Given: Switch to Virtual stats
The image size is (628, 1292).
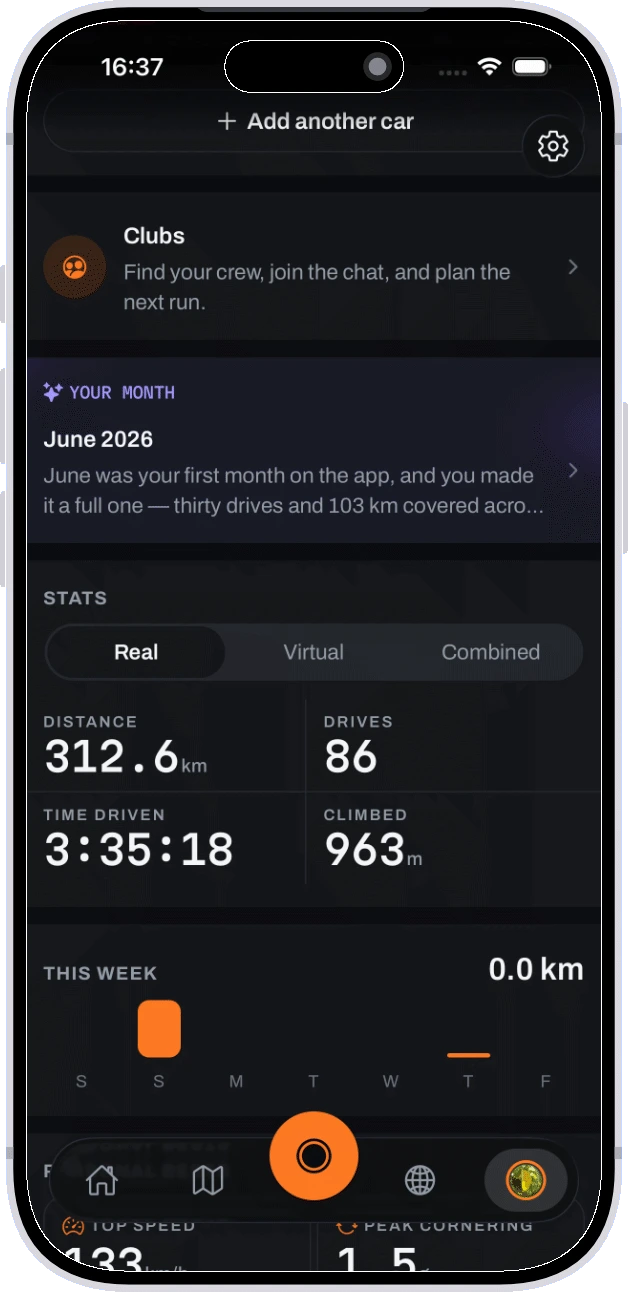Looking at the screenshot, I should point(313,652).
